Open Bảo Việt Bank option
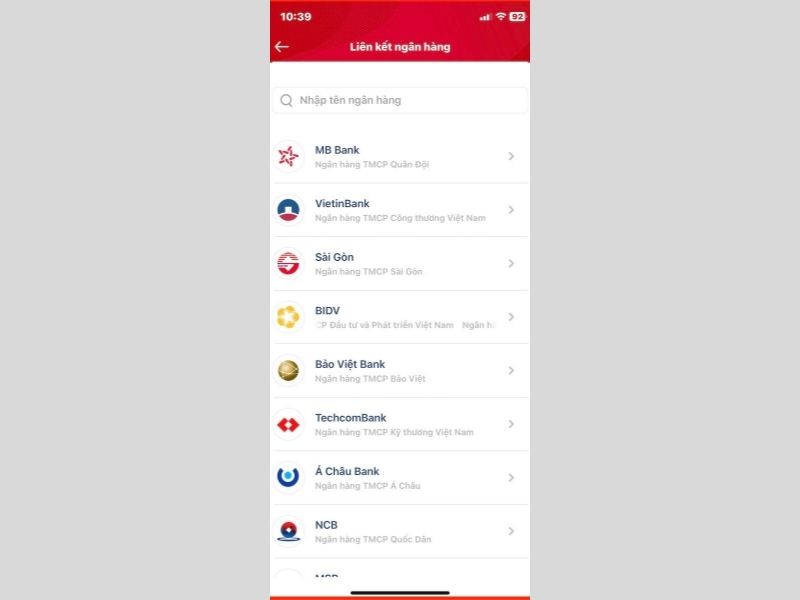800x600 pixels. click(x=400, y=370)
